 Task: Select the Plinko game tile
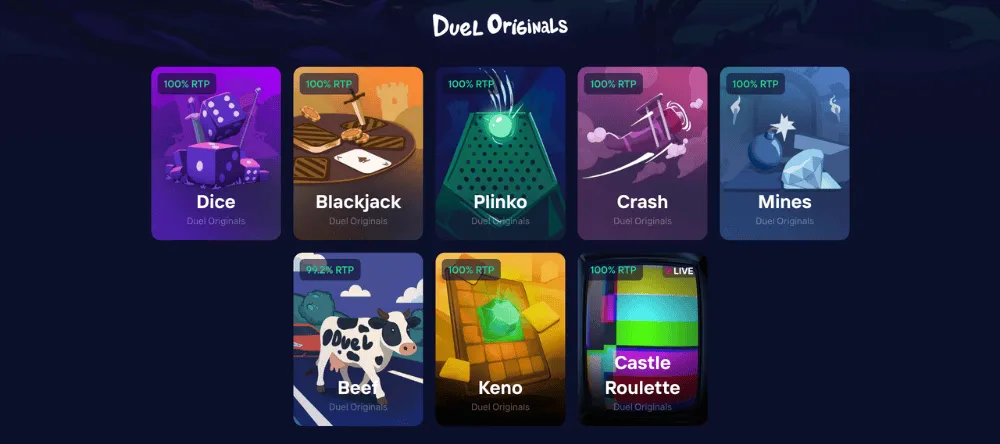[x=500, y=153]
